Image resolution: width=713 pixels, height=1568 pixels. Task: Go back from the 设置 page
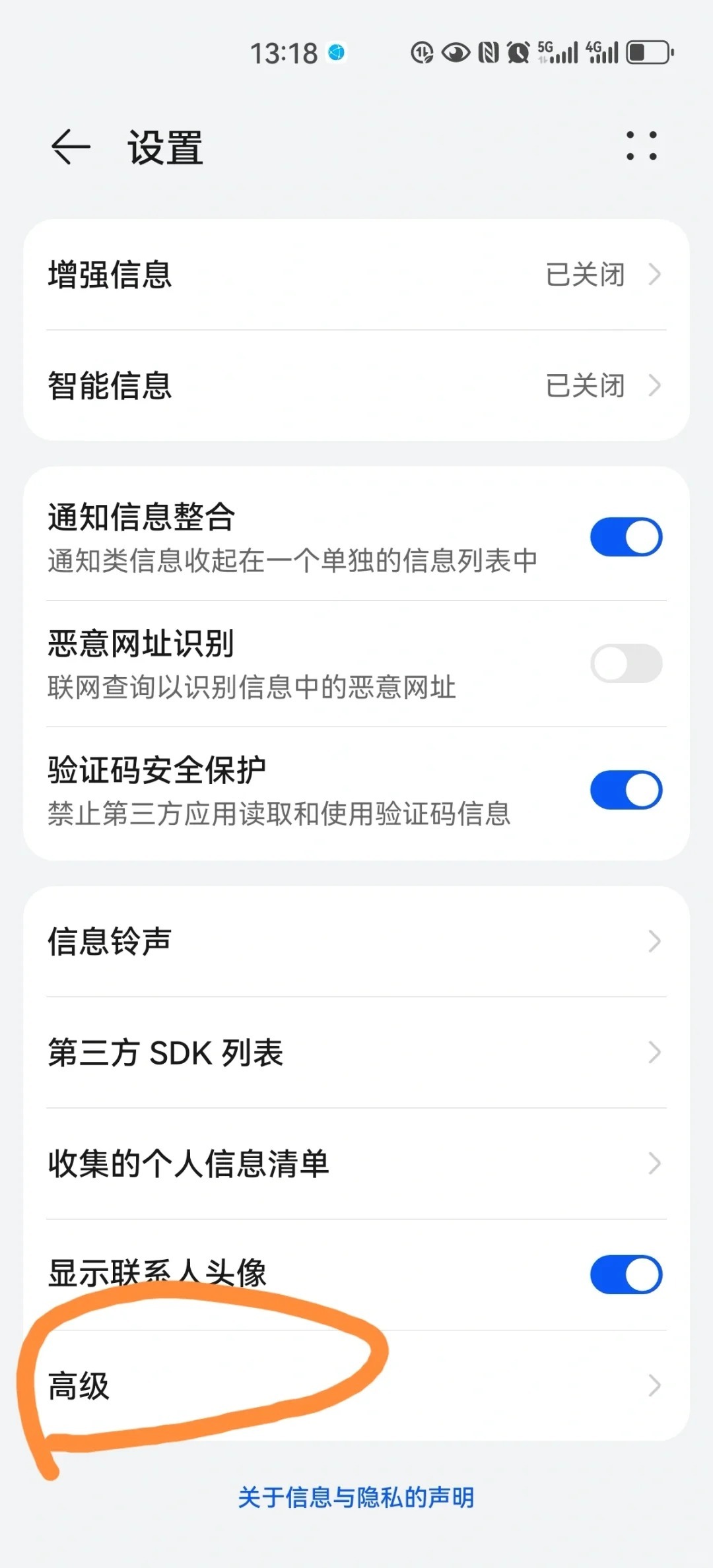click(x=71, y=147)
